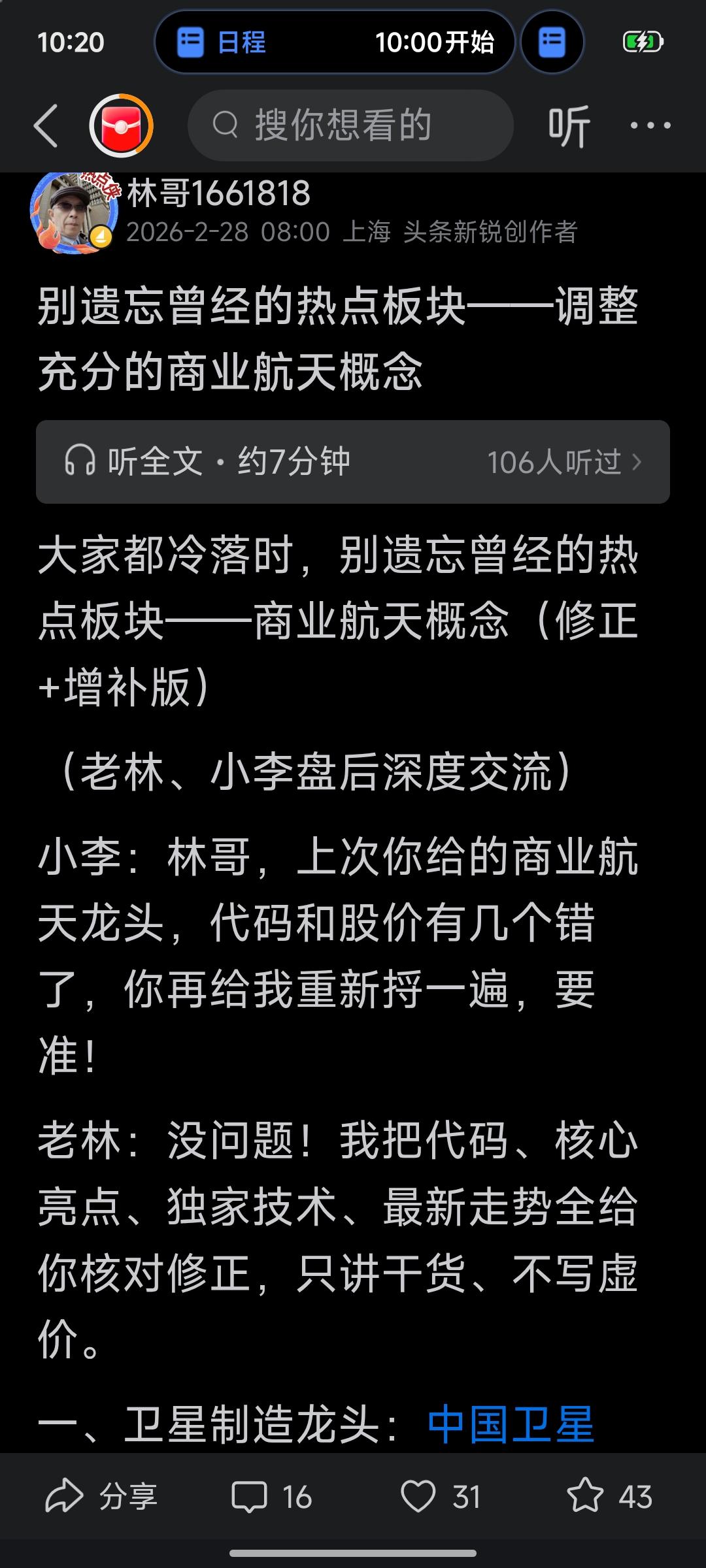The width and height of the screenshot is (706, 1568).
Task: Tap the search field 搜你想看的
Action: [x=350, y=125]
